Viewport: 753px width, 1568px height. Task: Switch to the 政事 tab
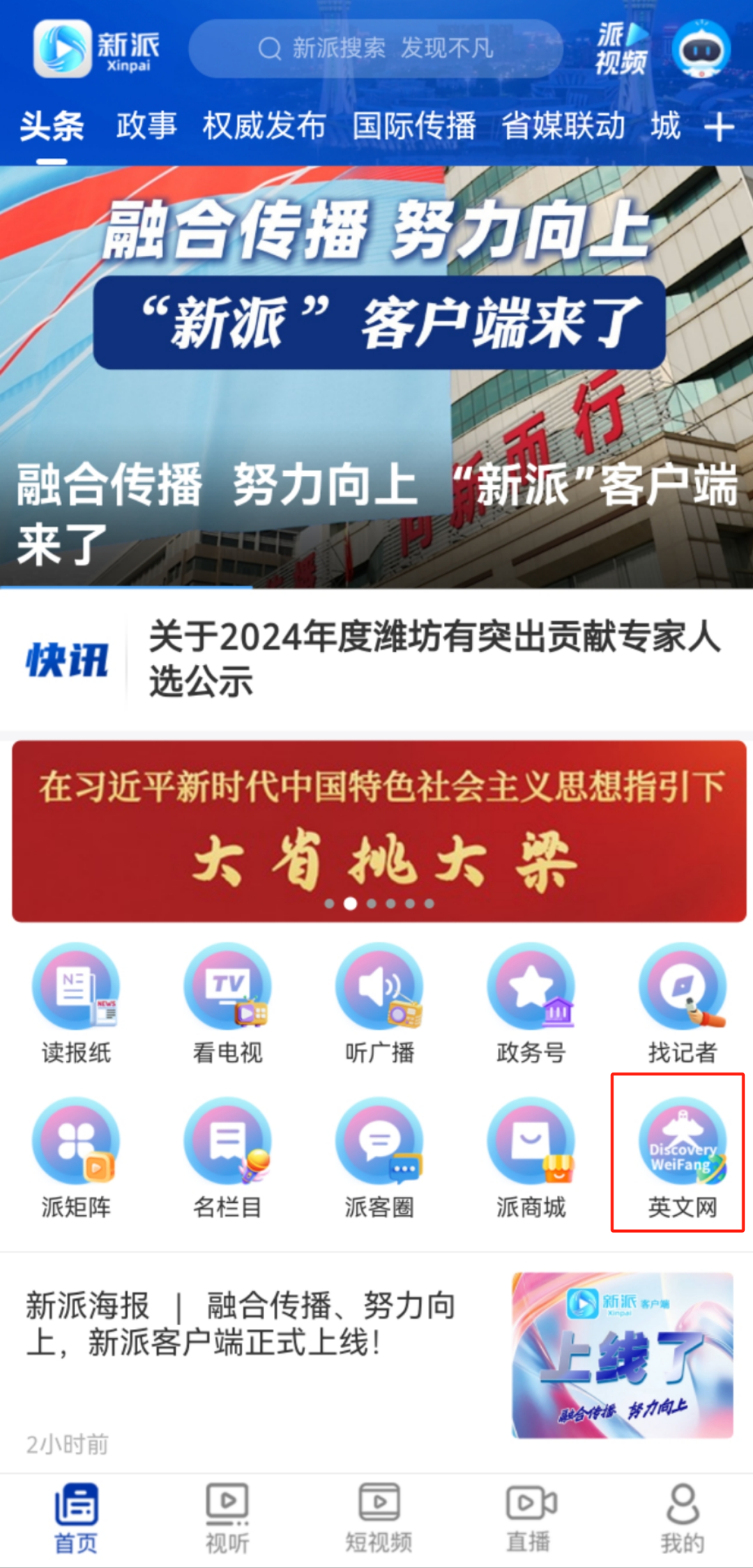click(x=146, y=126)
